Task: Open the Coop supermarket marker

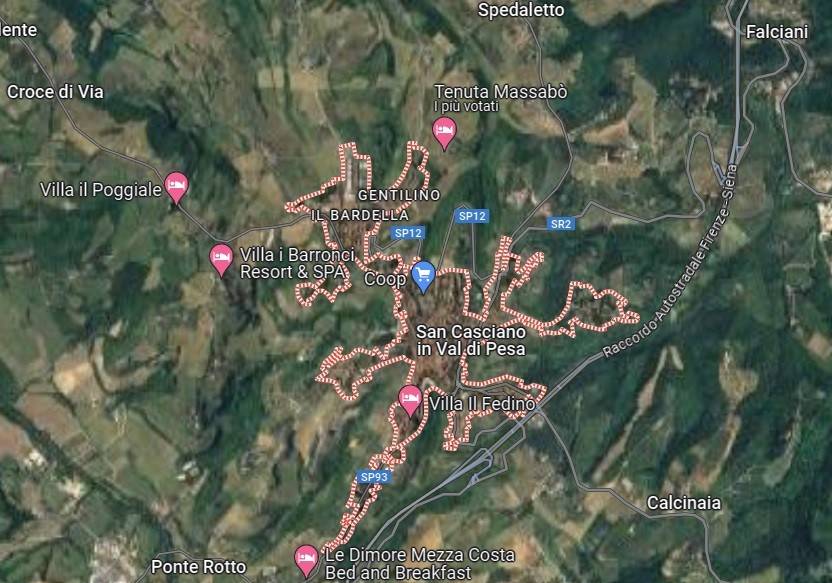Action: 424,274
